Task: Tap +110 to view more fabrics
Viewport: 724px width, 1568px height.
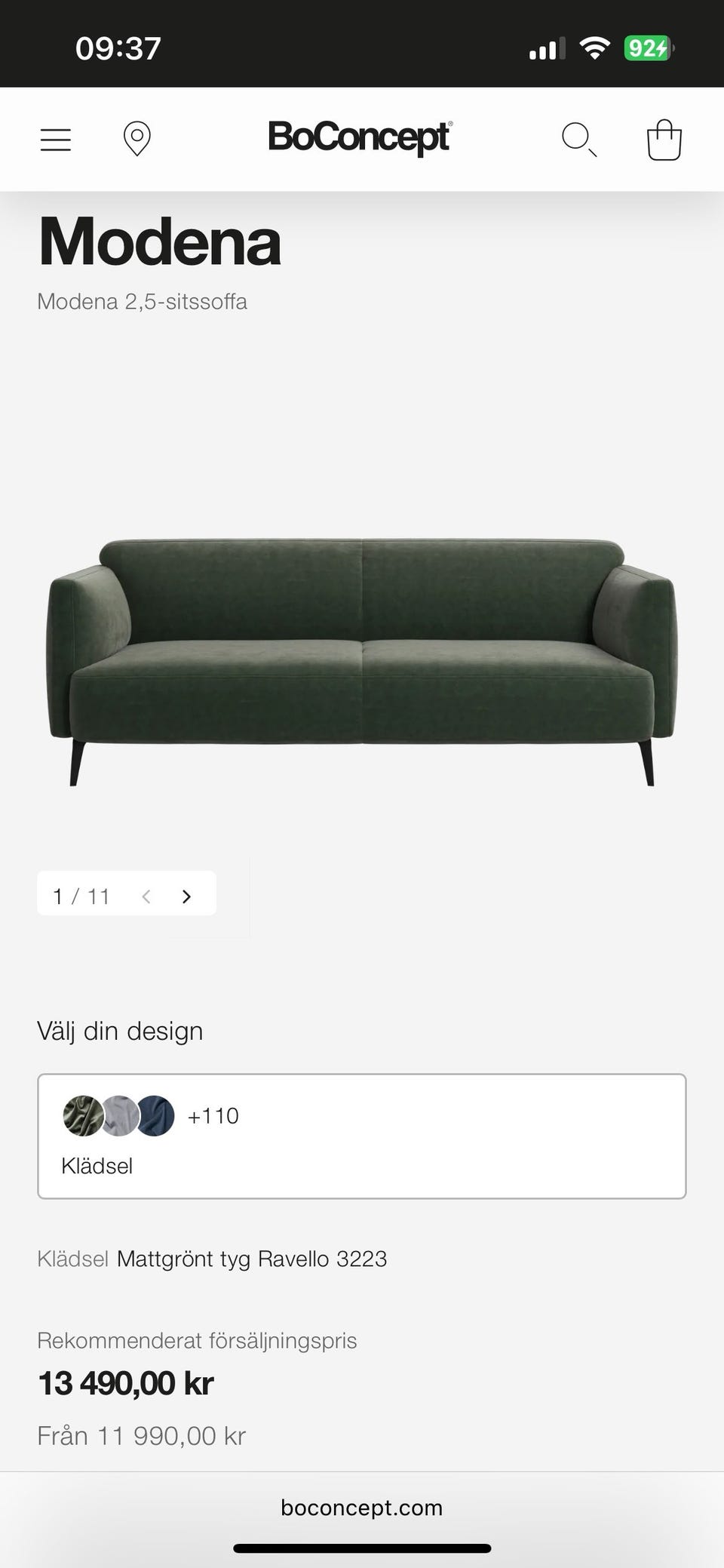Action: [x=213, y=1116]
